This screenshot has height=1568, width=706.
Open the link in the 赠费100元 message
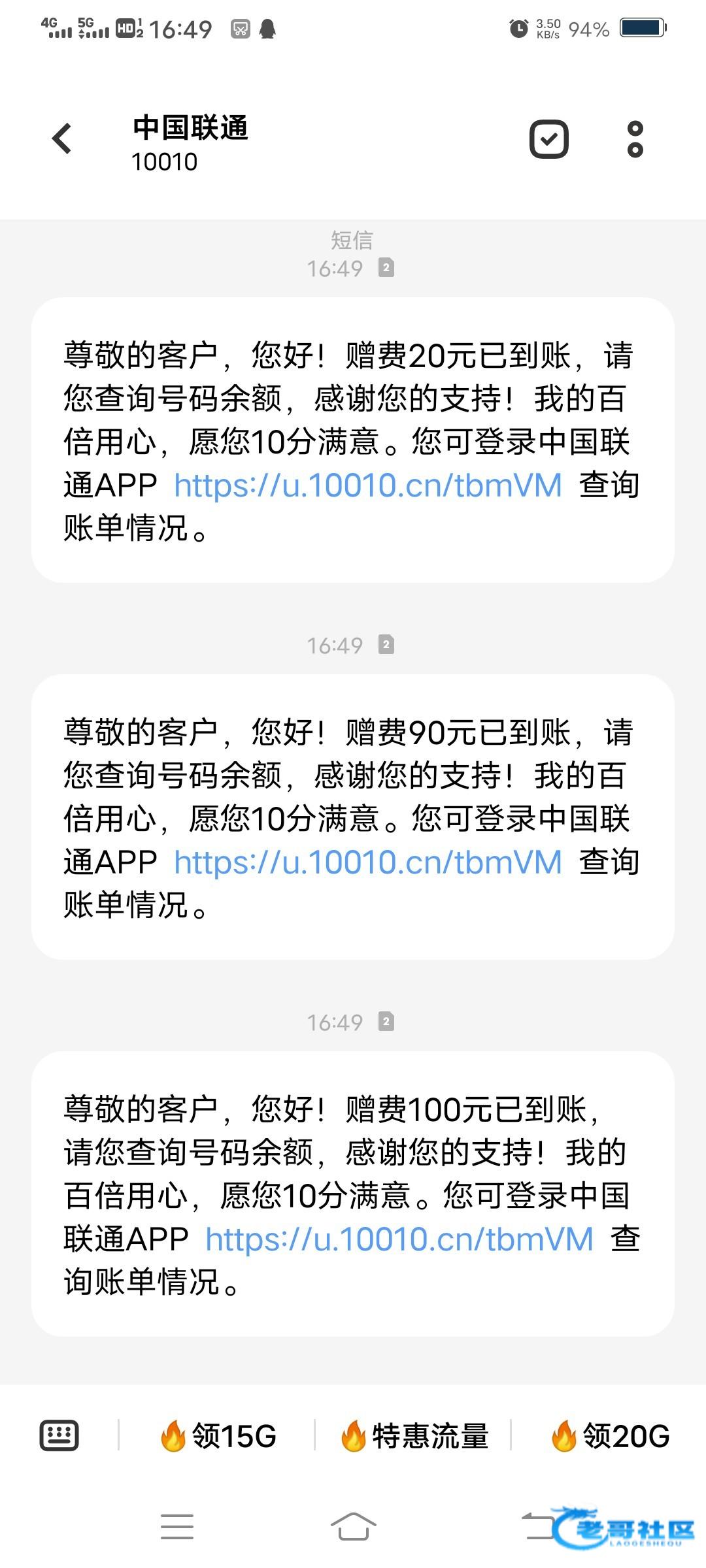pyautogui.click(x=399, y=1239)
